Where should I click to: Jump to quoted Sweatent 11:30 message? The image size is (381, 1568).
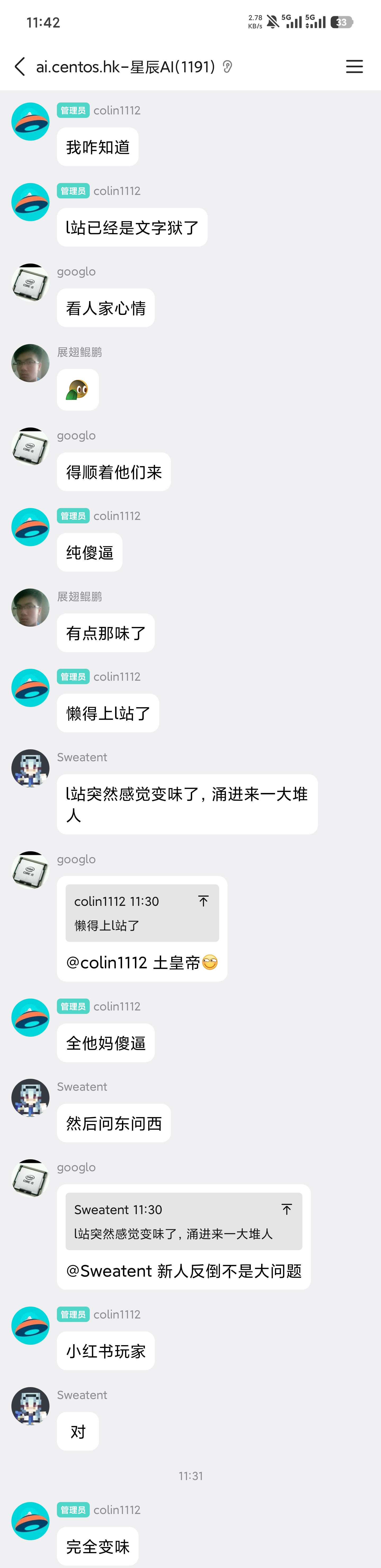(287, 1209)
